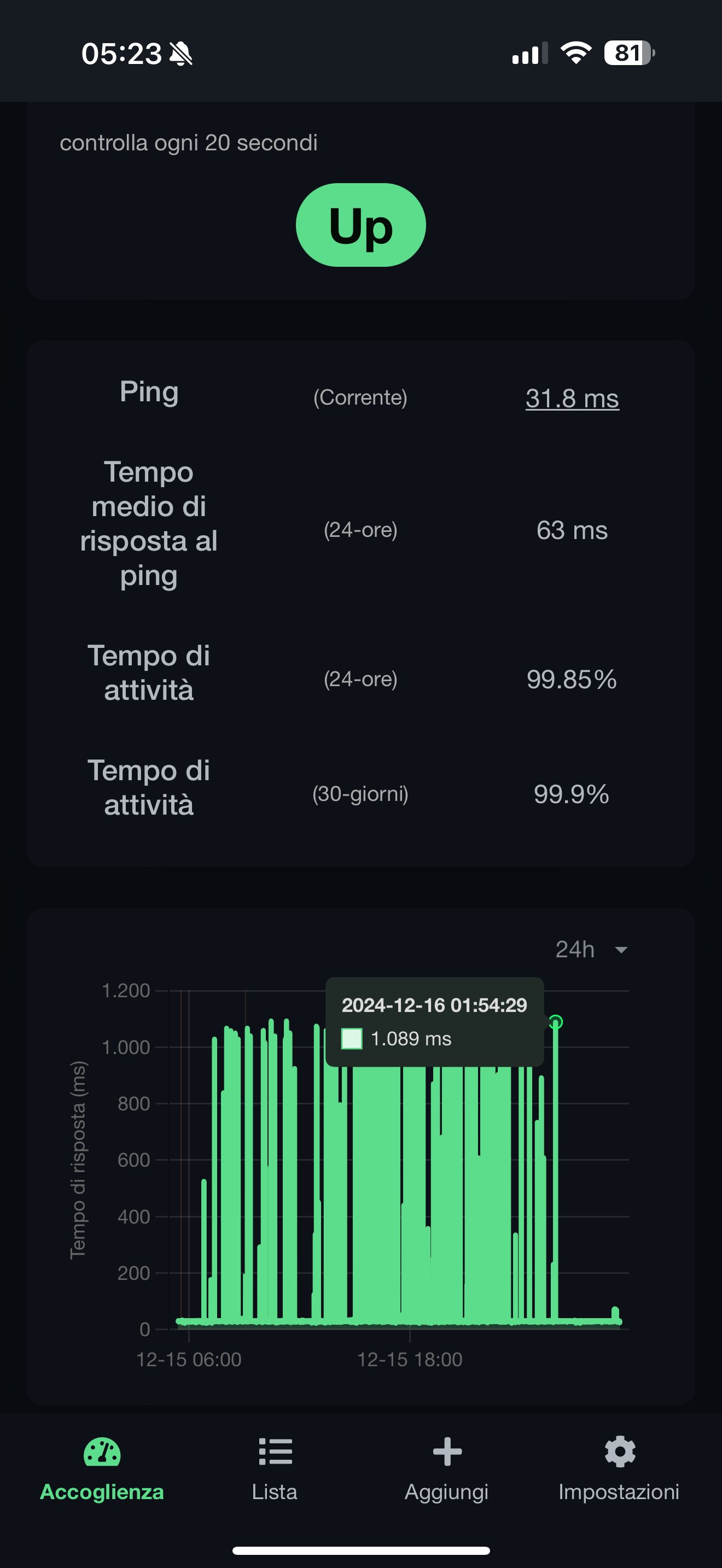Switch to the Lista tab
The image size is (722, 1568).
click(275, 1468)
